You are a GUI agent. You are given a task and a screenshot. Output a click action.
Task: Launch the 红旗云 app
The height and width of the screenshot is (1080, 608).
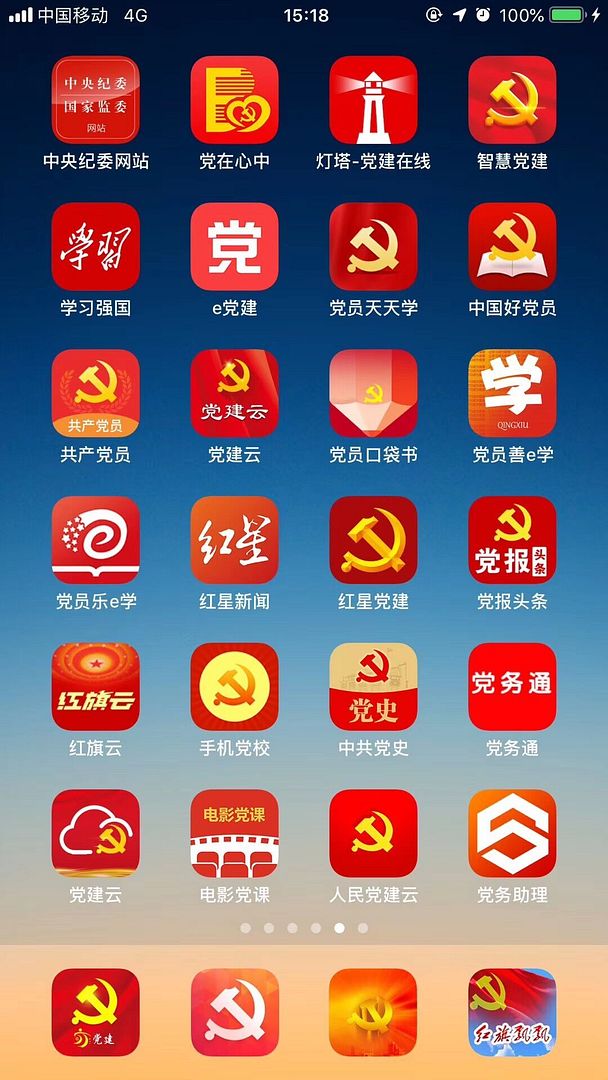pyautogui.click(x=95, y=687)
